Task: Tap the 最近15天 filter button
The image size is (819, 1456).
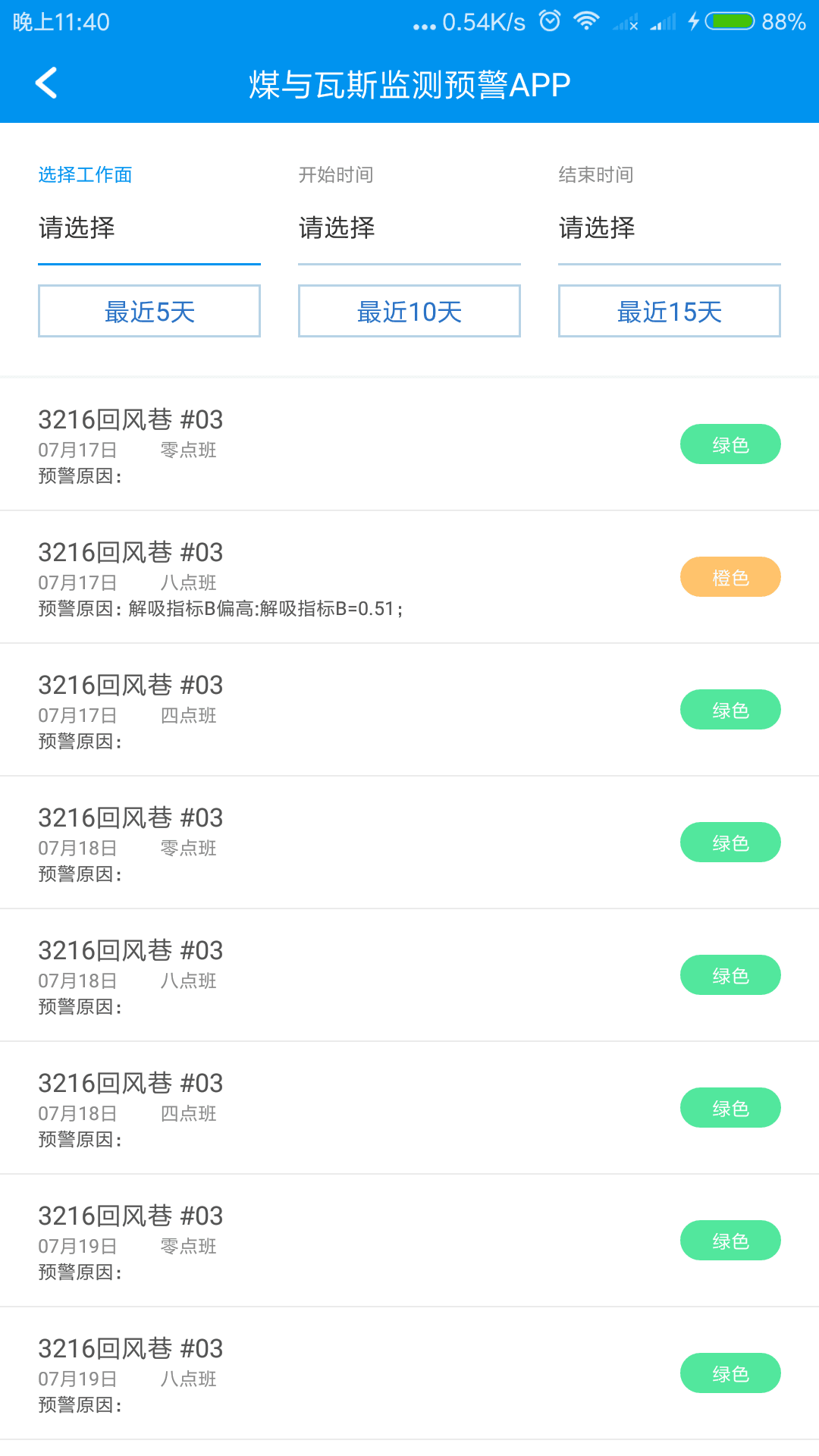Action: click(x=669, y=311)
